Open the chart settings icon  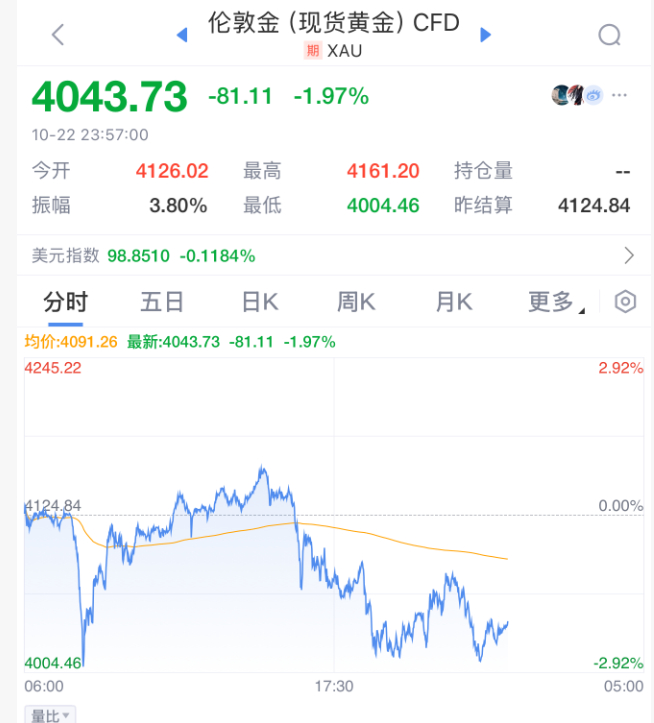click(625, 302)
